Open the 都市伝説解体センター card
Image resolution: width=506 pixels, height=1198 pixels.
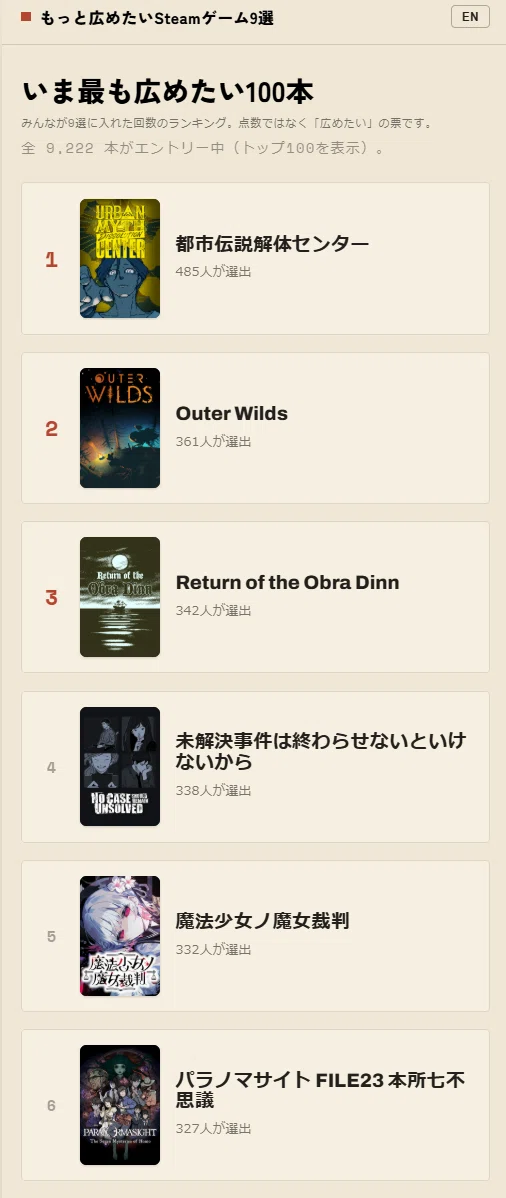(255, 258)
